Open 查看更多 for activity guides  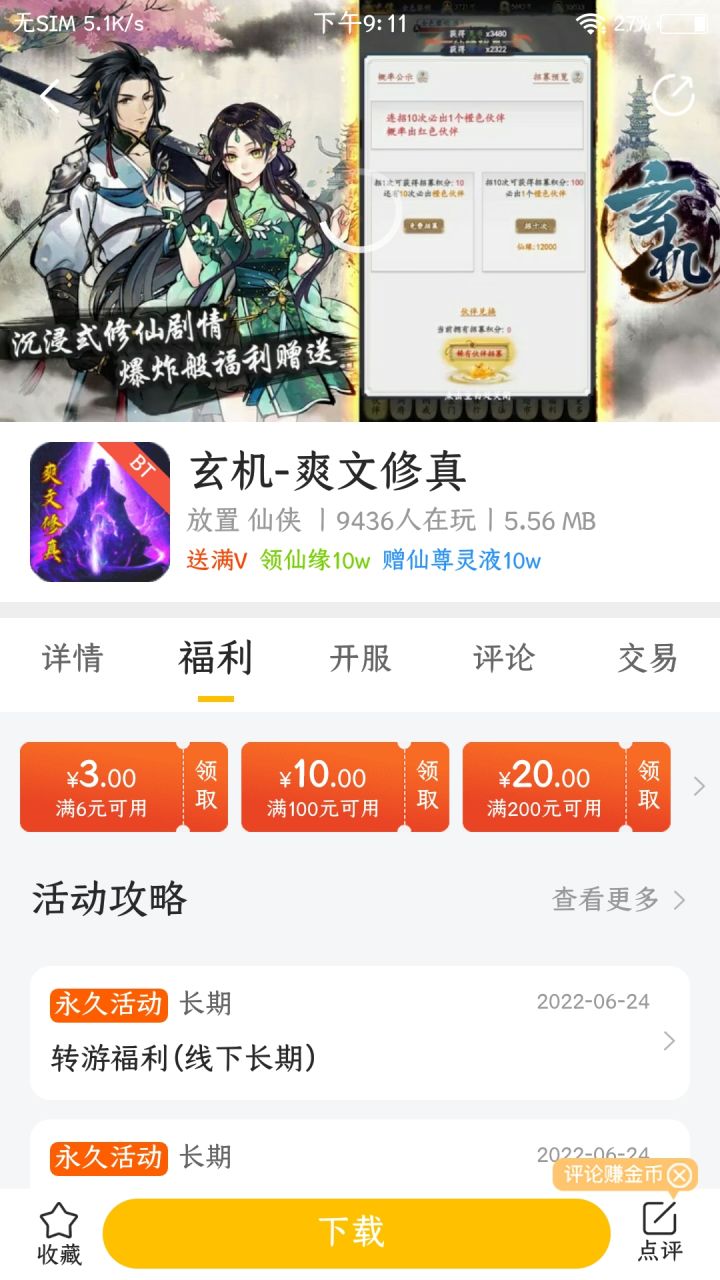tap(607, 900)
